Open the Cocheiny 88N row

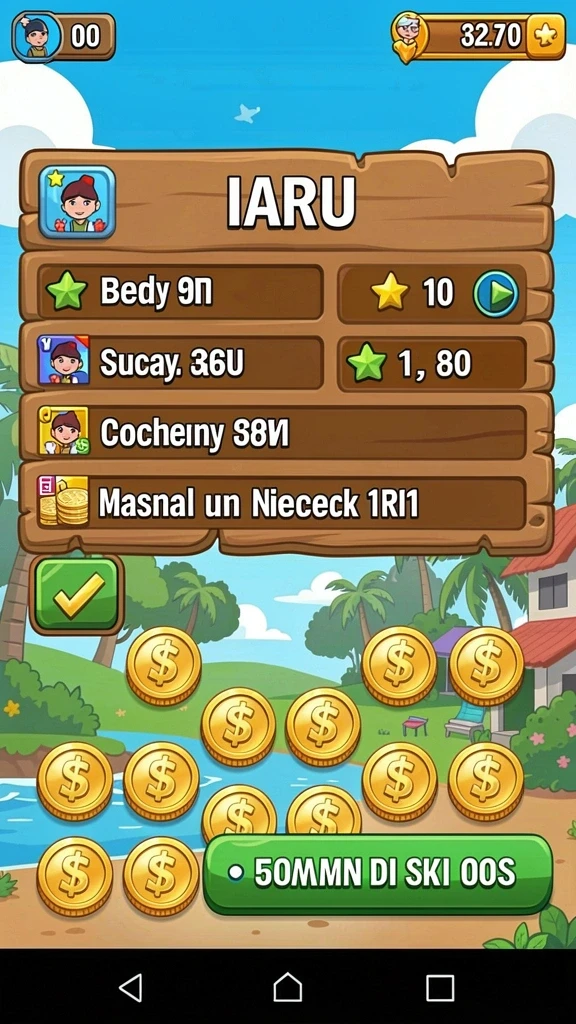282,433
